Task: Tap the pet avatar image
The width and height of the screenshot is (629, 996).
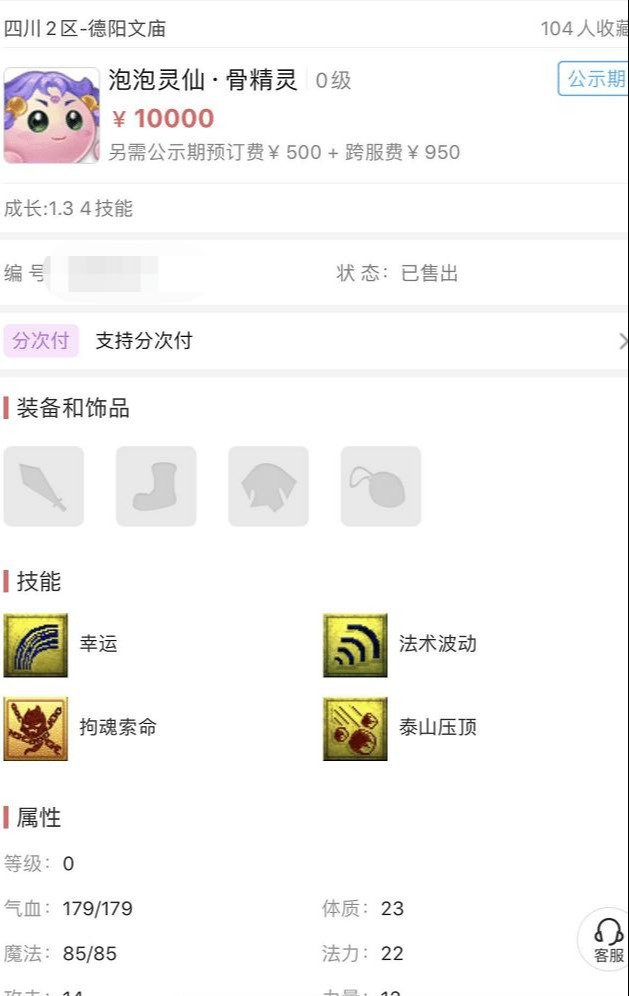Action: pyautogui.click(x=51, y=115)
